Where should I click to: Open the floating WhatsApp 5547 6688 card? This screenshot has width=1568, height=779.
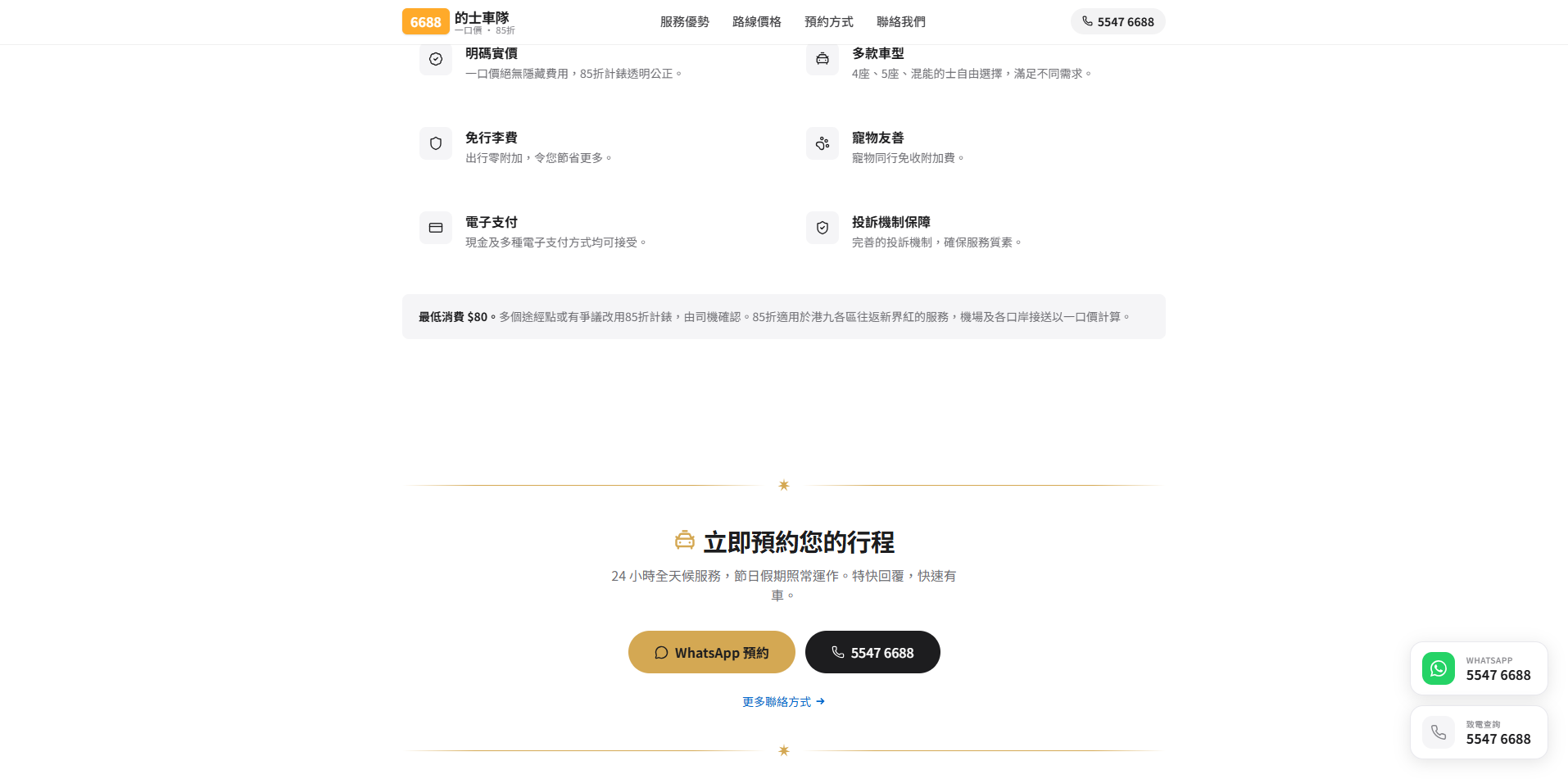(1479, 668)
